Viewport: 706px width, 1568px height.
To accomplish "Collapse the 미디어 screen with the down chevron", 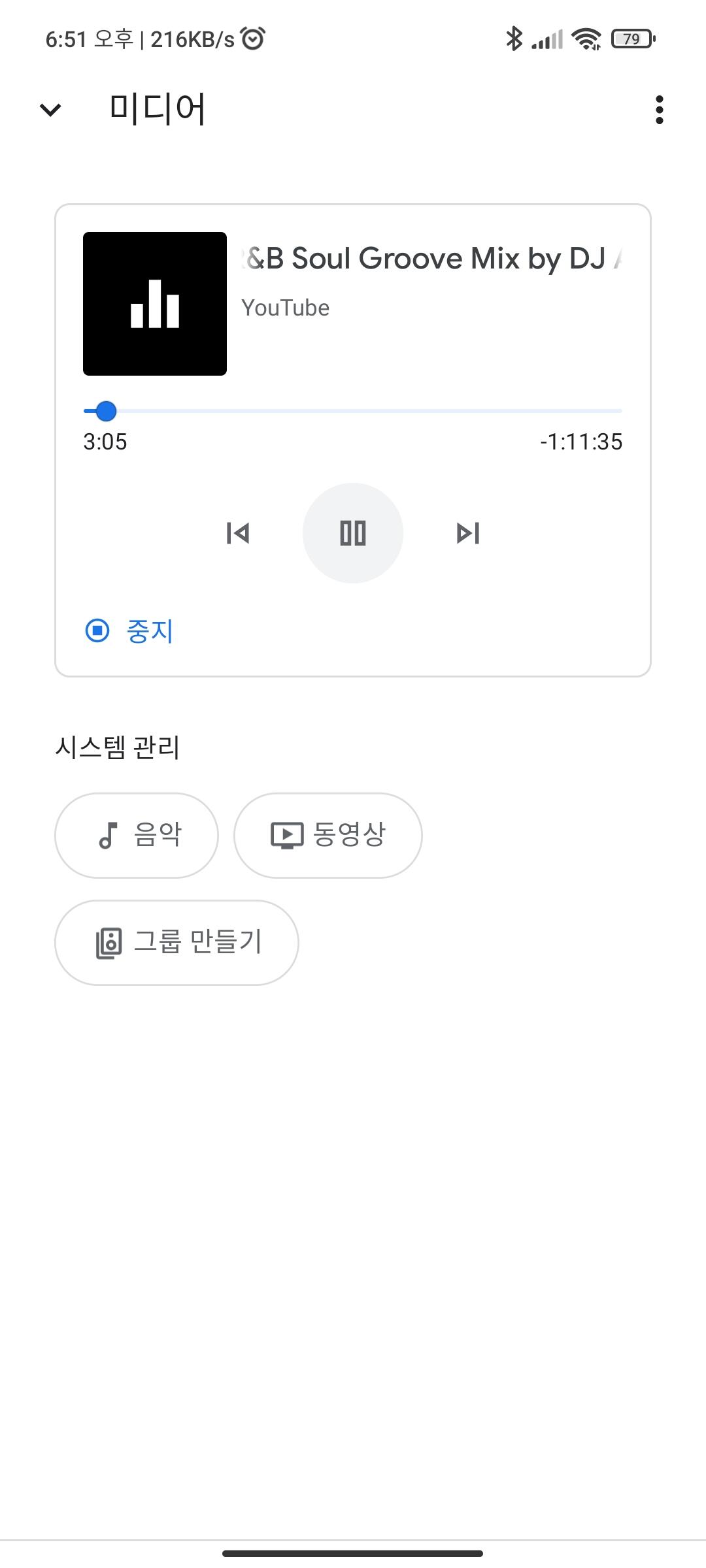I will click(50, 110).
